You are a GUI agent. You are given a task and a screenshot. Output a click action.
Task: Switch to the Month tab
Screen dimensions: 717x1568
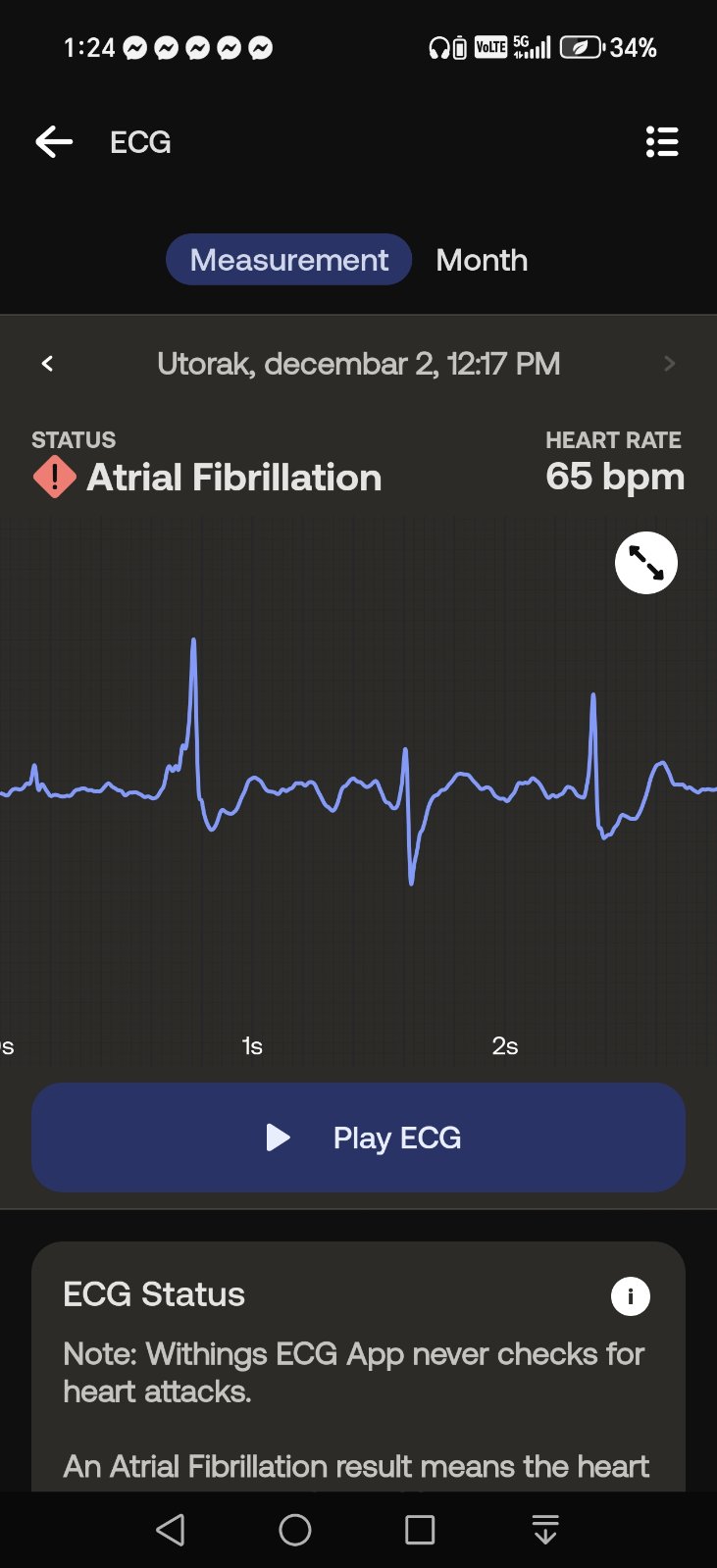point(482,260)
